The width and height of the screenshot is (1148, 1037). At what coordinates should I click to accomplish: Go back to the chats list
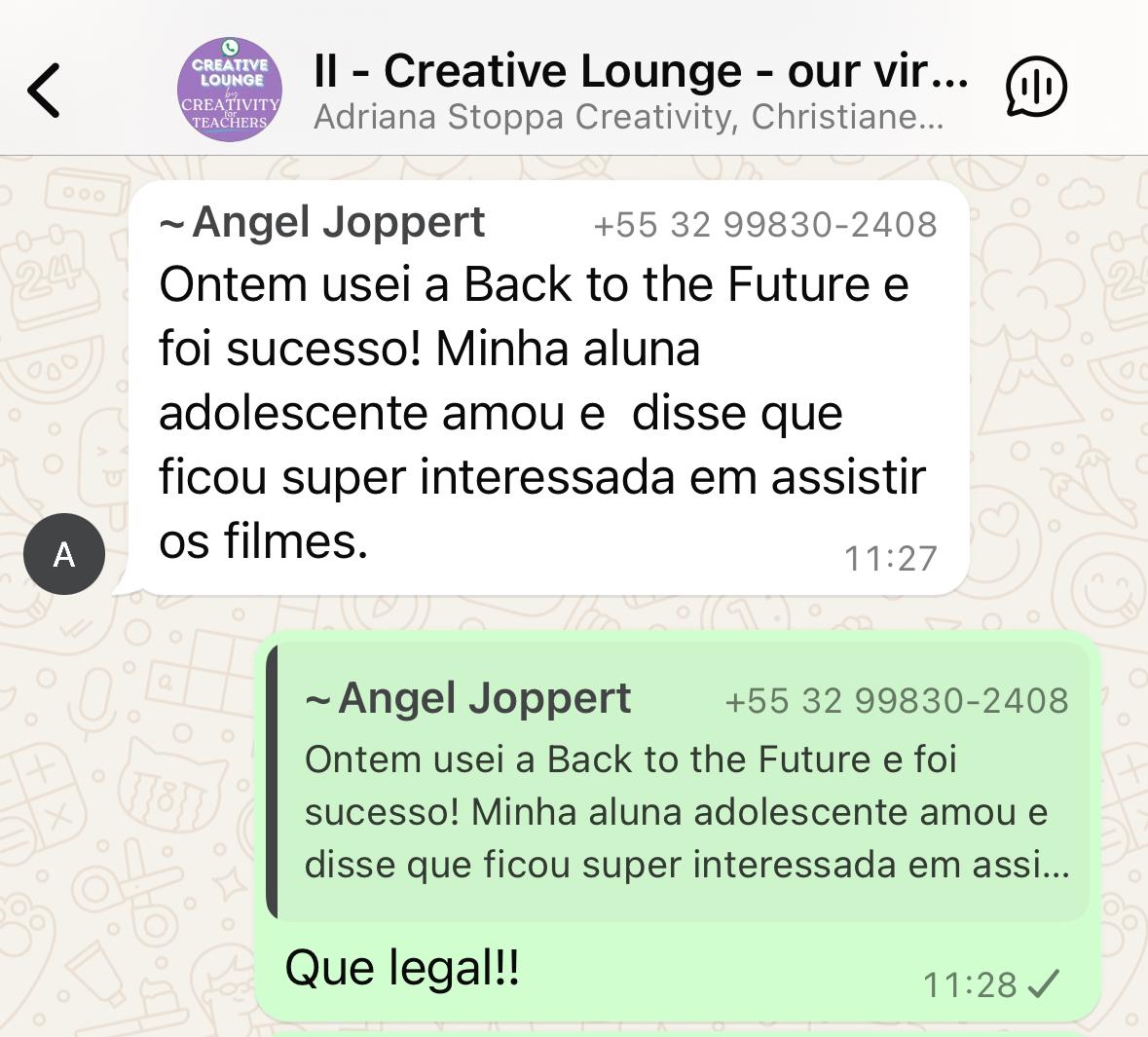tap(44, 90)
